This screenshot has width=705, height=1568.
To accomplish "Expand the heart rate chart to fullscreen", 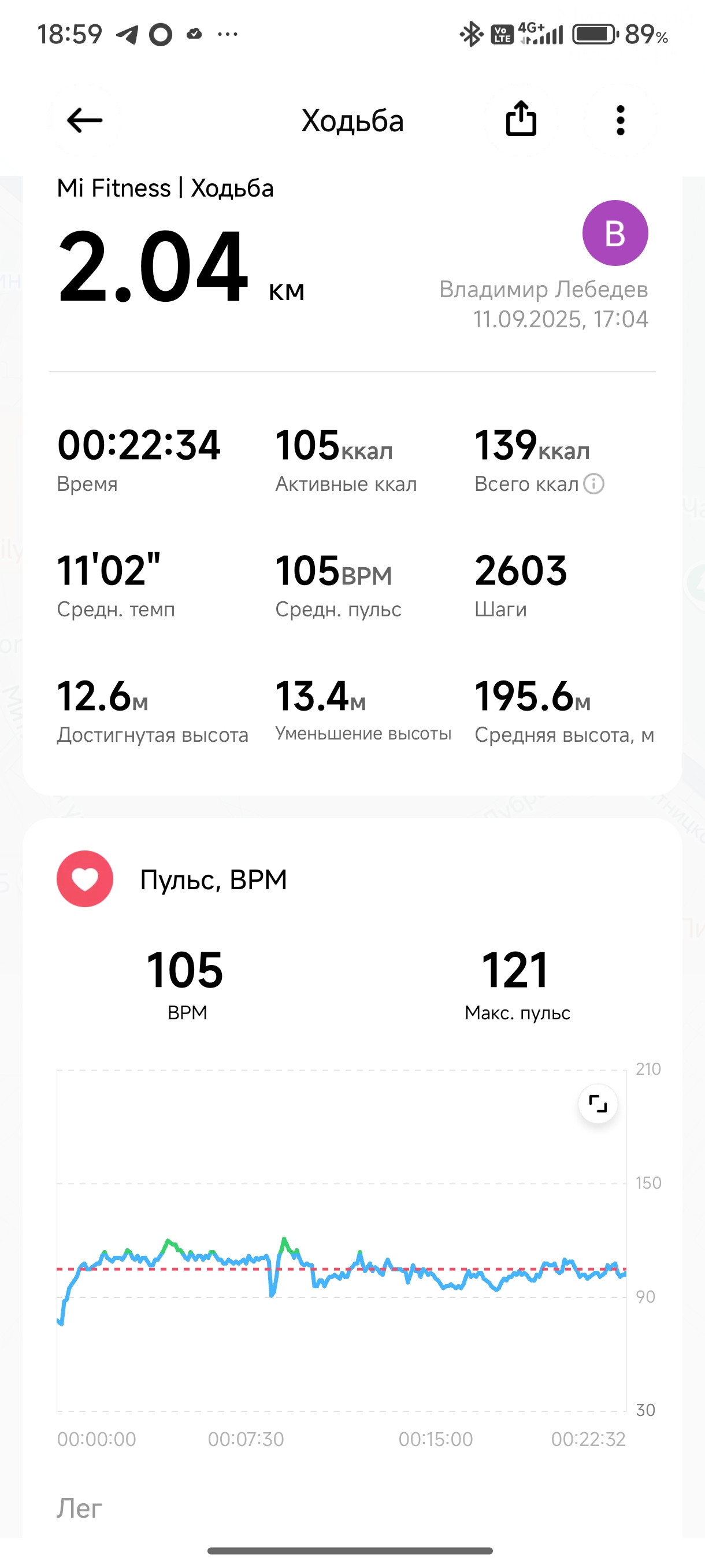I will click(598, 1103).
